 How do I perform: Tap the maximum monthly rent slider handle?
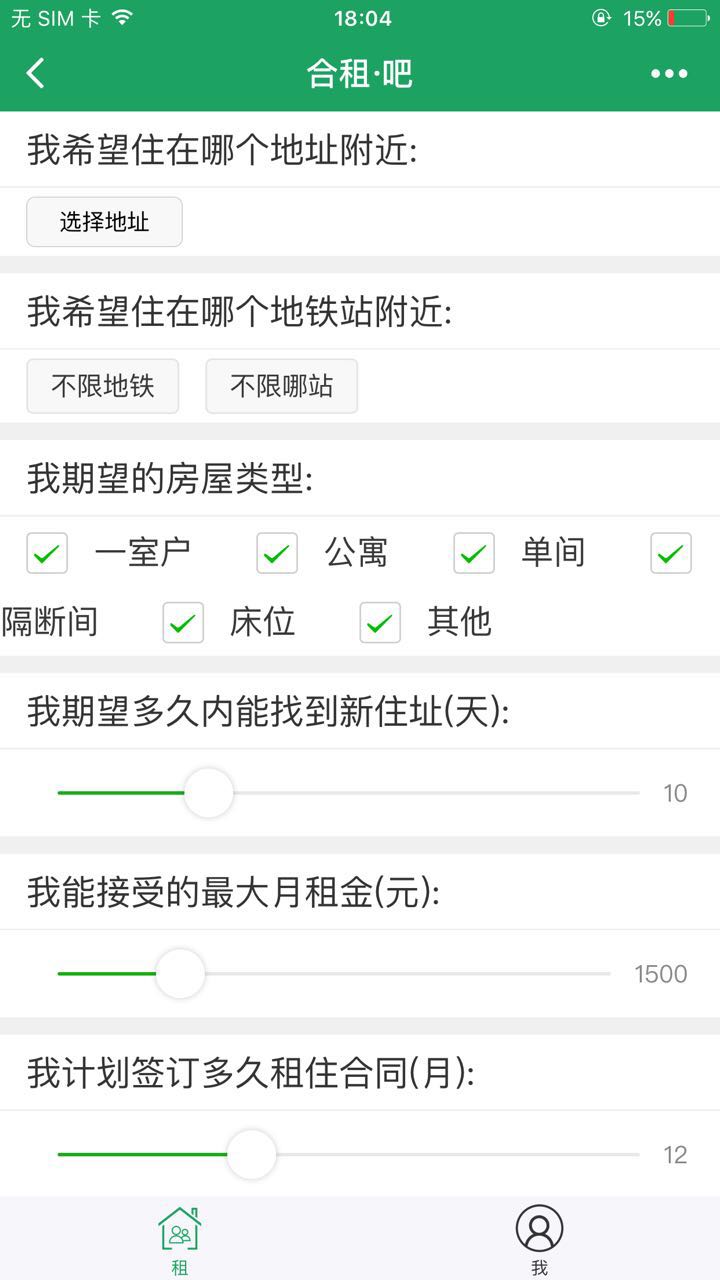click(181, 974)
